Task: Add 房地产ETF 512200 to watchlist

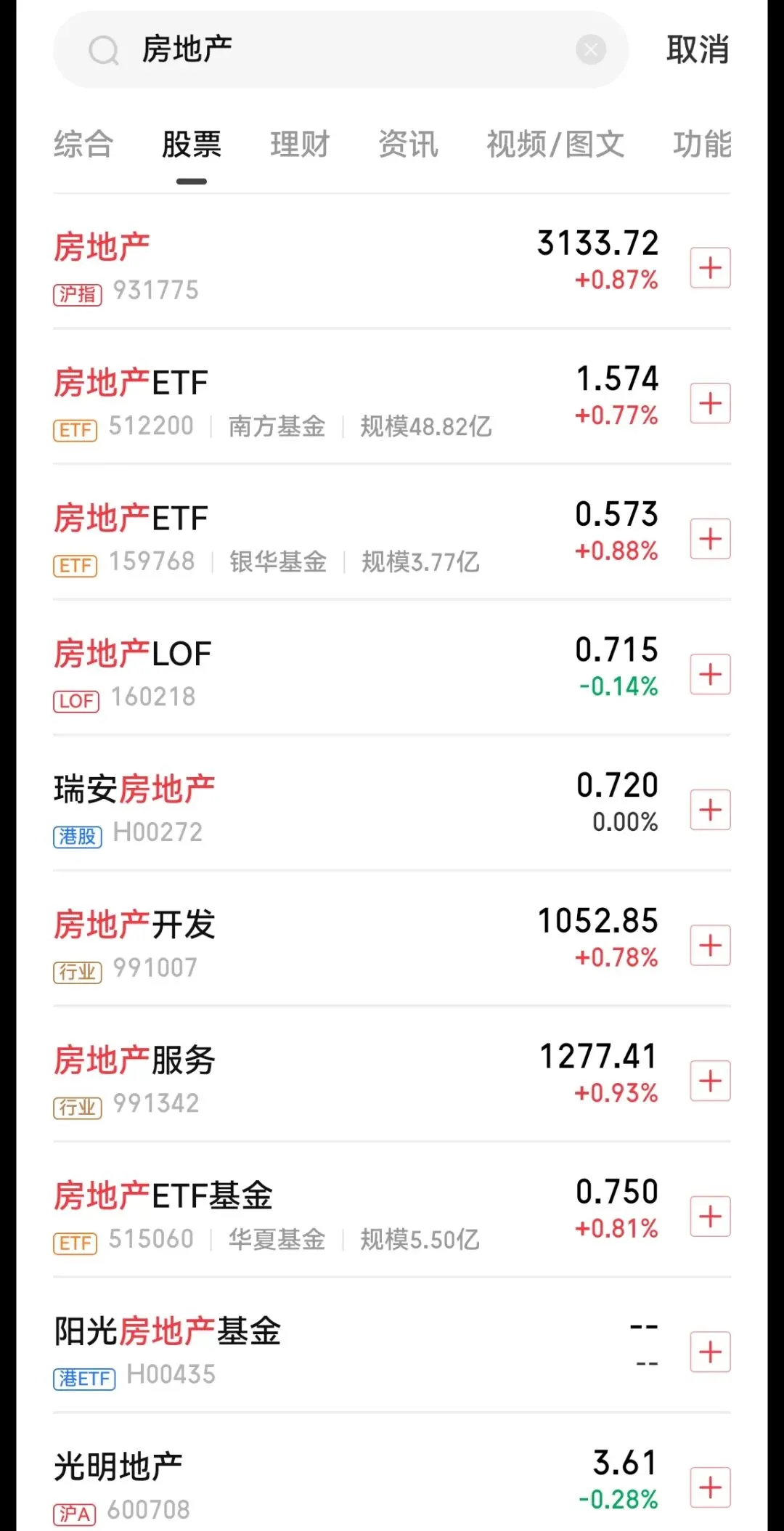Action: pyautogui.click(x=710, y=403)
